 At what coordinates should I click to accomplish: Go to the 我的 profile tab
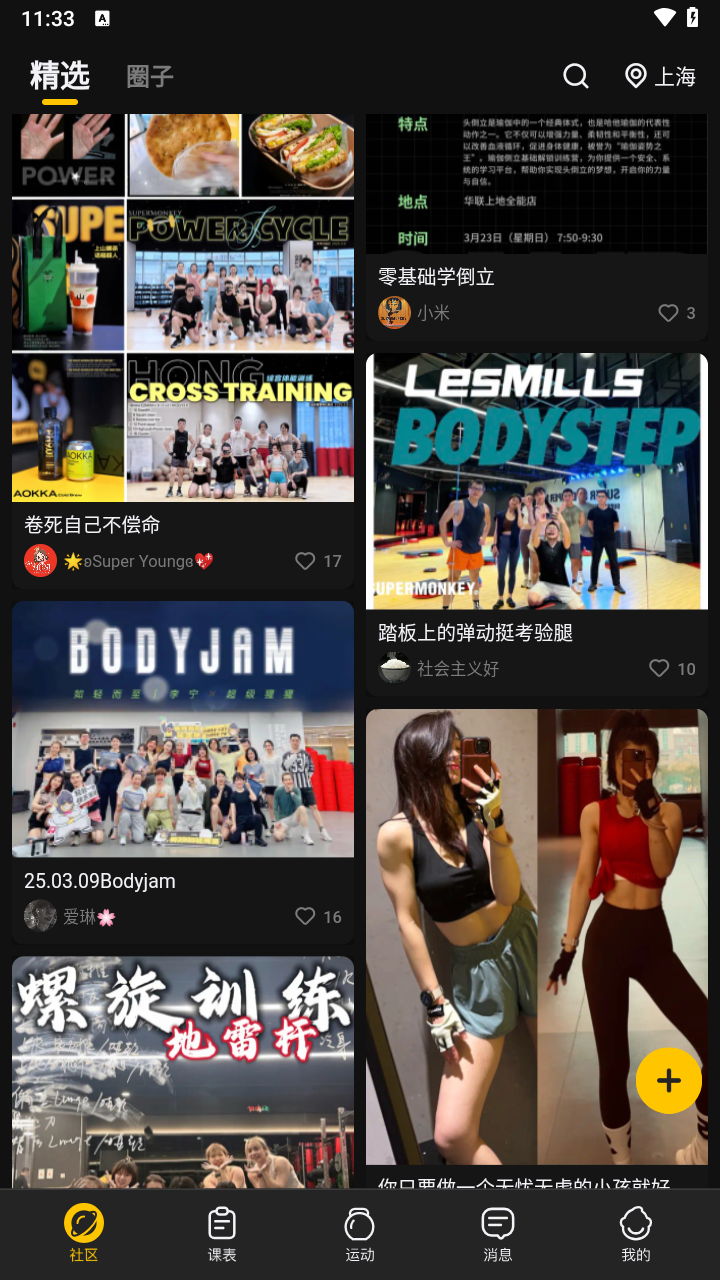(x=636, y=1233)
